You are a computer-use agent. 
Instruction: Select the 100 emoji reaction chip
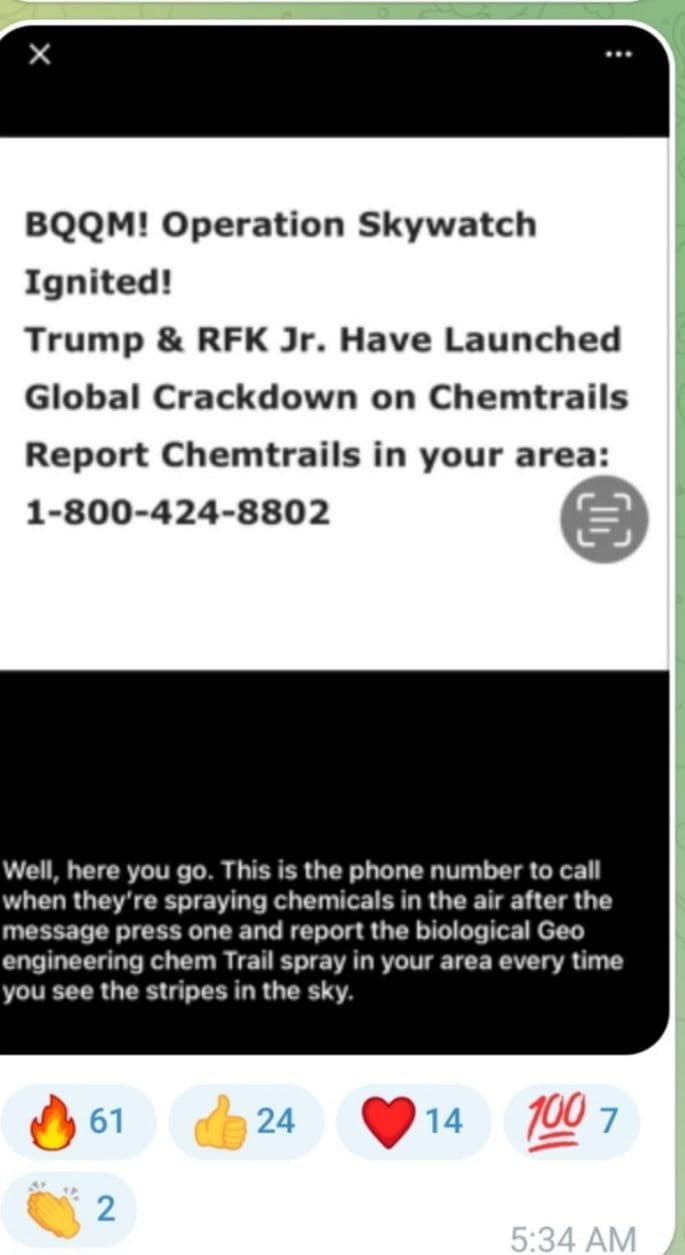click(571, 1122)
